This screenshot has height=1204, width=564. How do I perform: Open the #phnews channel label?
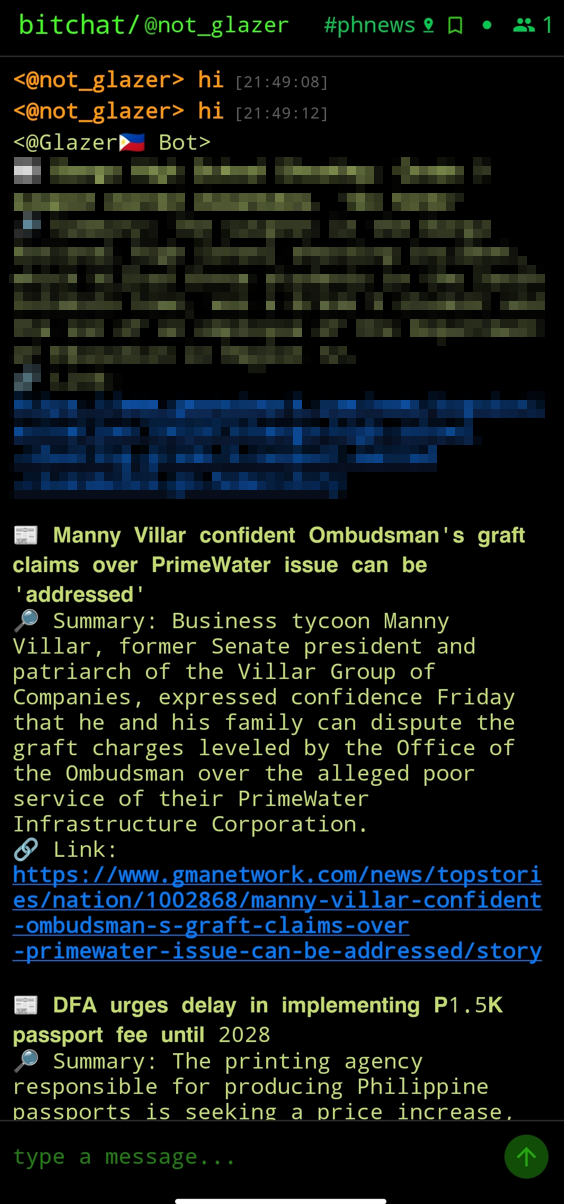[x=369, y=25]
